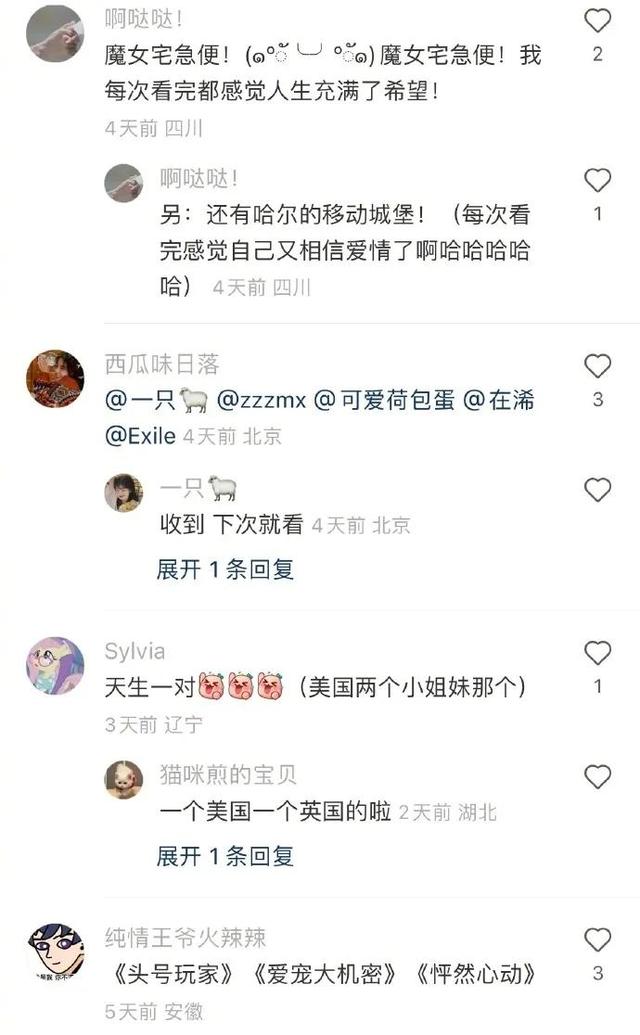Expand 1 reply under 一只's reply
Image resolution: width=640 pixels, height=1035 pixels.
coord(225,568)
